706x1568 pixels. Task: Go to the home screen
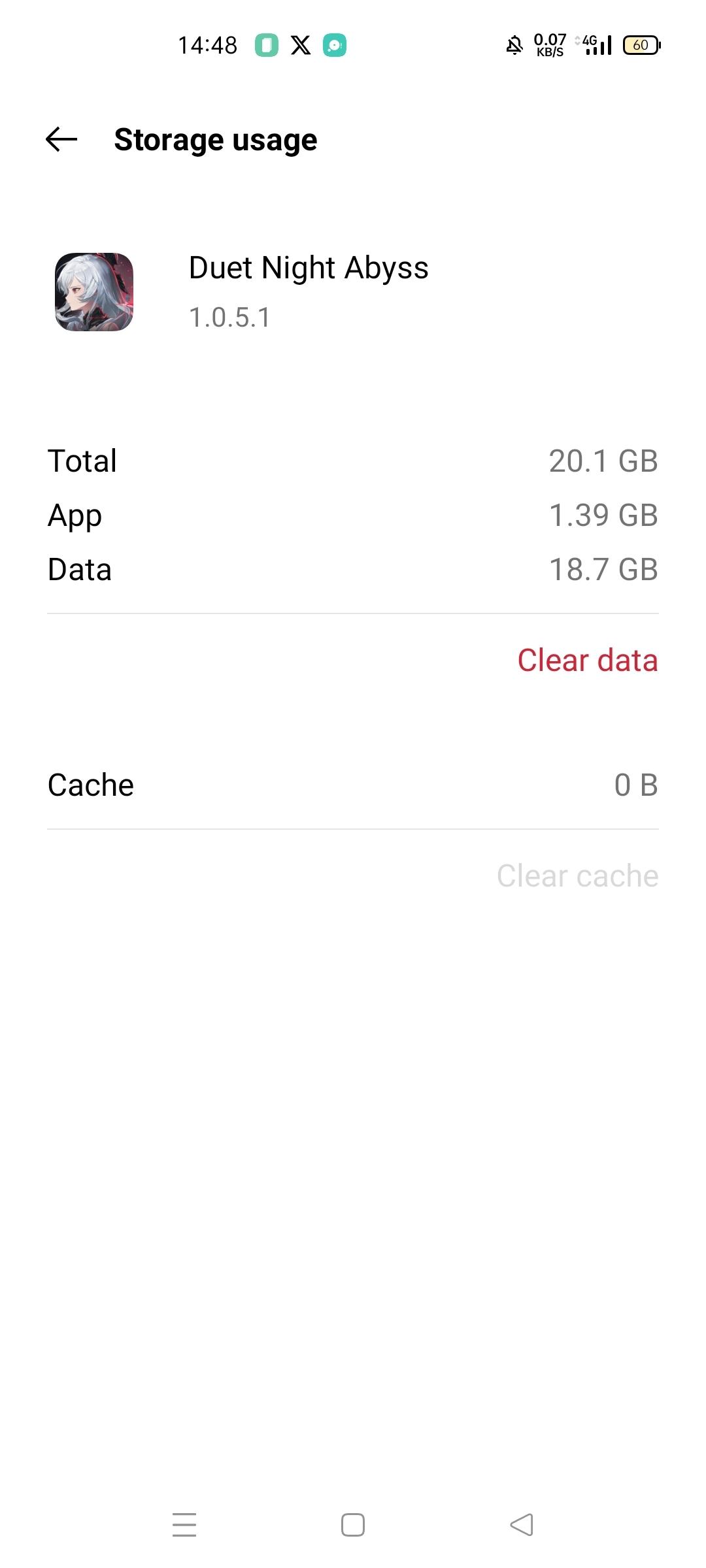point(353,1525)
